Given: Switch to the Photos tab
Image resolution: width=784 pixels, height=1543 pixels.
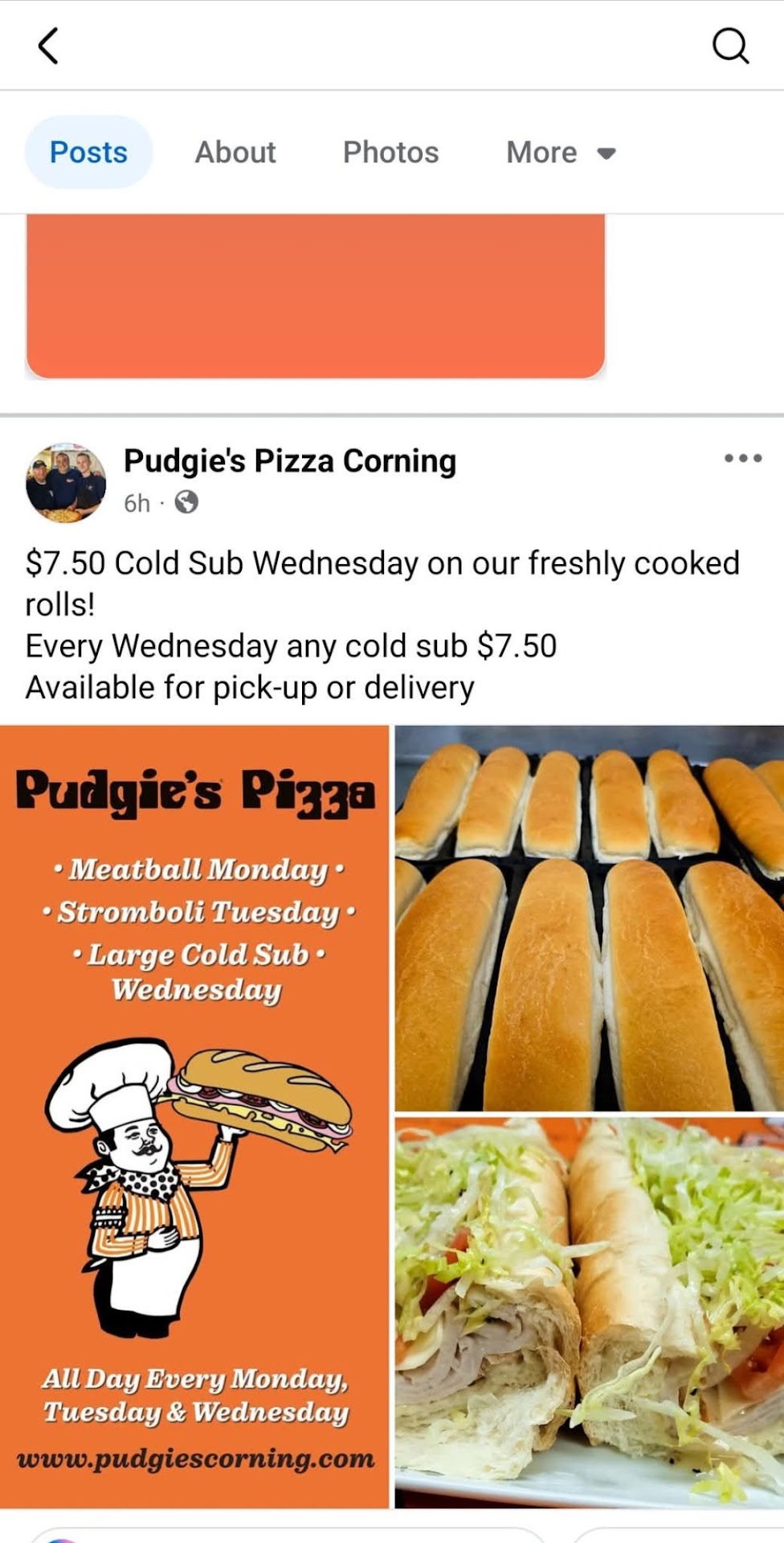Looking at the screenshot, I should pyautogui.click(x=390, y=153).
